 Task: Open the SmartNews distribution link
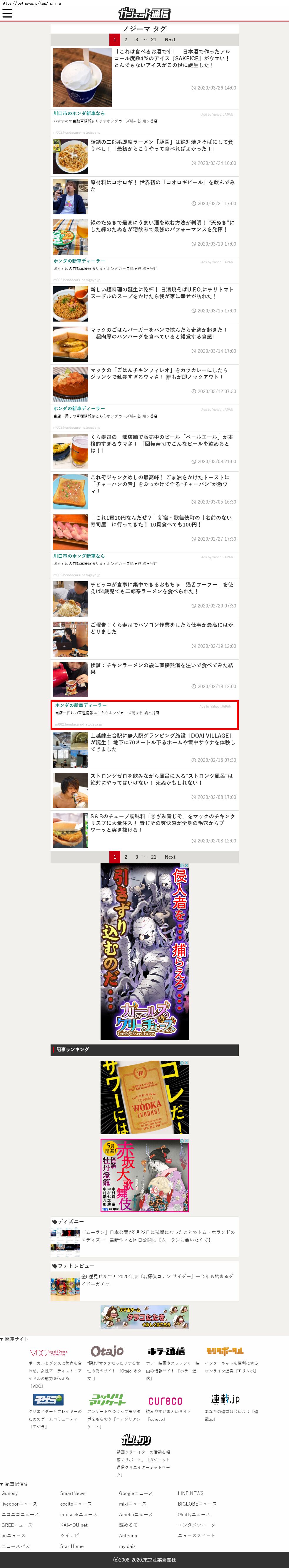tap(73, 1493)
